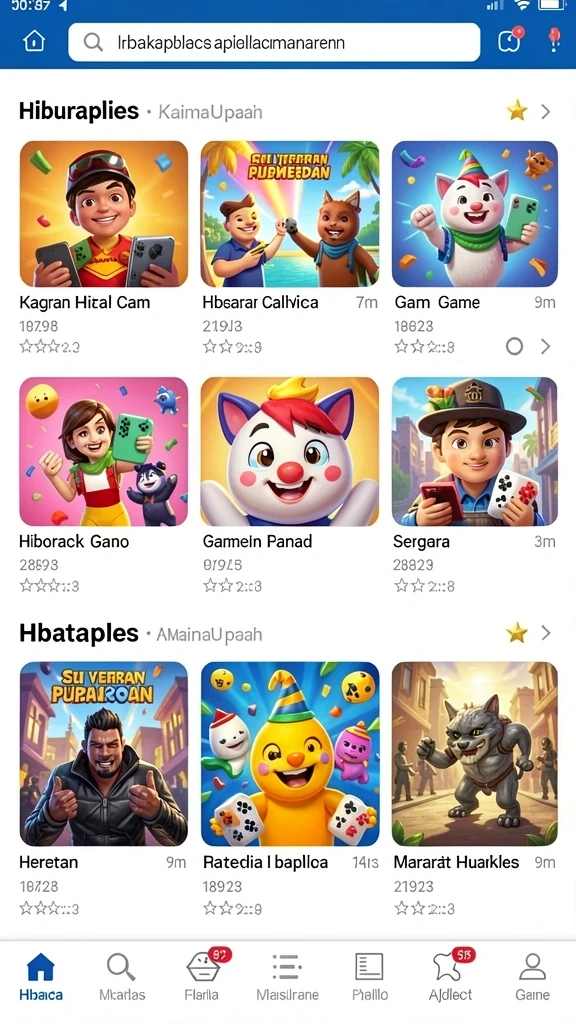This screenshot has height=1024, width=576.
Task: Open the Phalilo tab
Action: click(x=370, y=977)
